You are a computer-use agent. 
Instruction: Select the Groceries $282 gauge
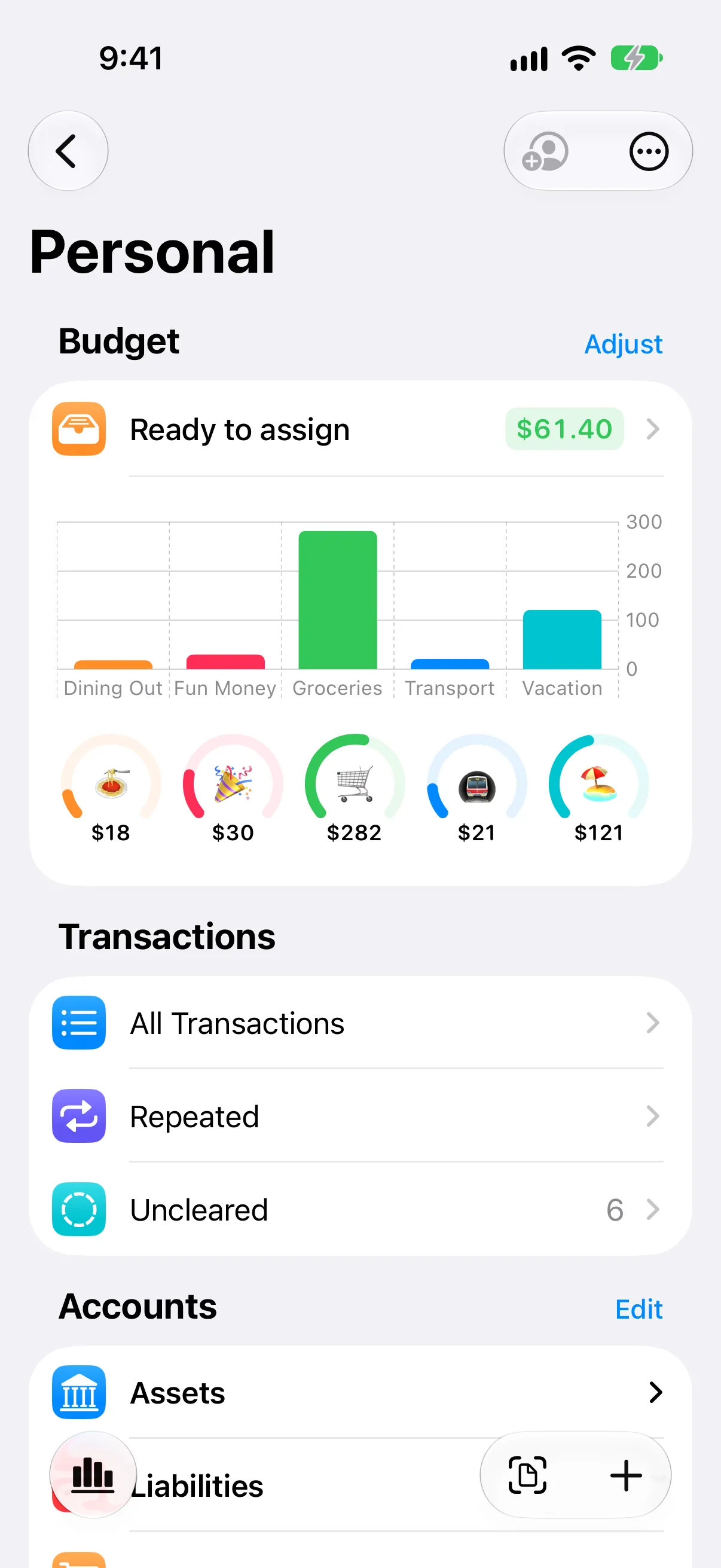pos(355,788)
